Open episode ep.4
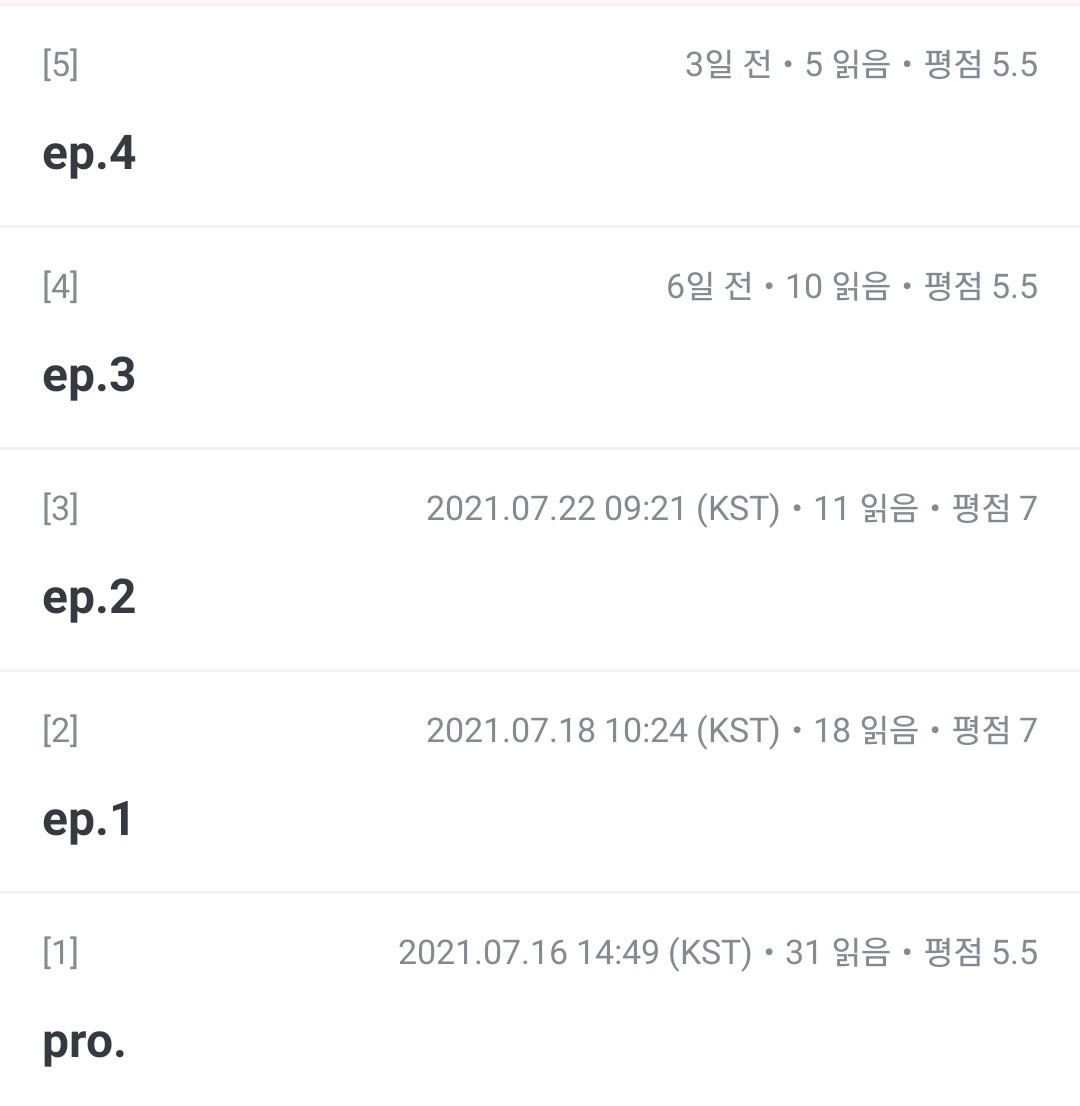1080x1106 pixels. pyautogui.click(x=89, y=154)
